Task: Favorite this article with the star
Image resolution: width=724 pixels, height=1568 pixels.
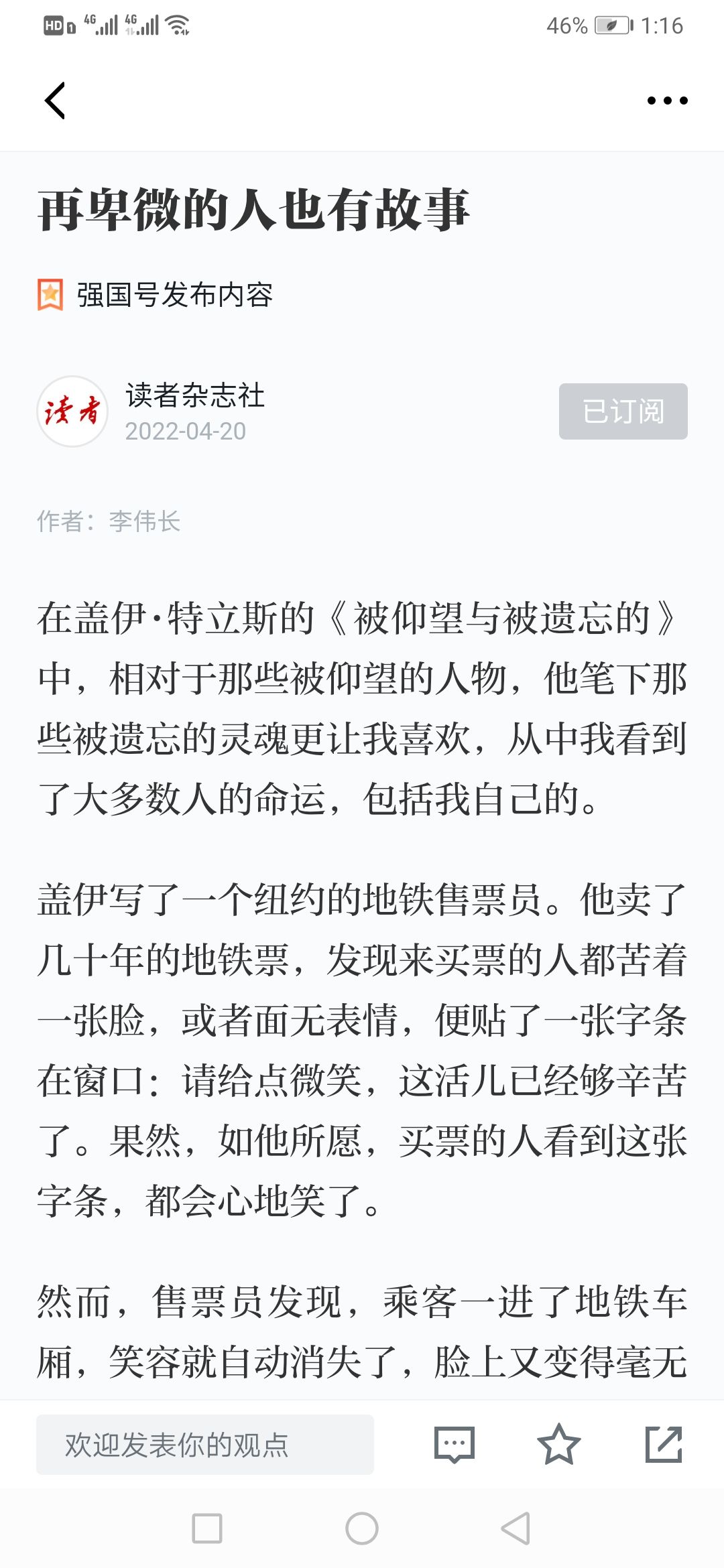Action: (x=558, y=1444)
